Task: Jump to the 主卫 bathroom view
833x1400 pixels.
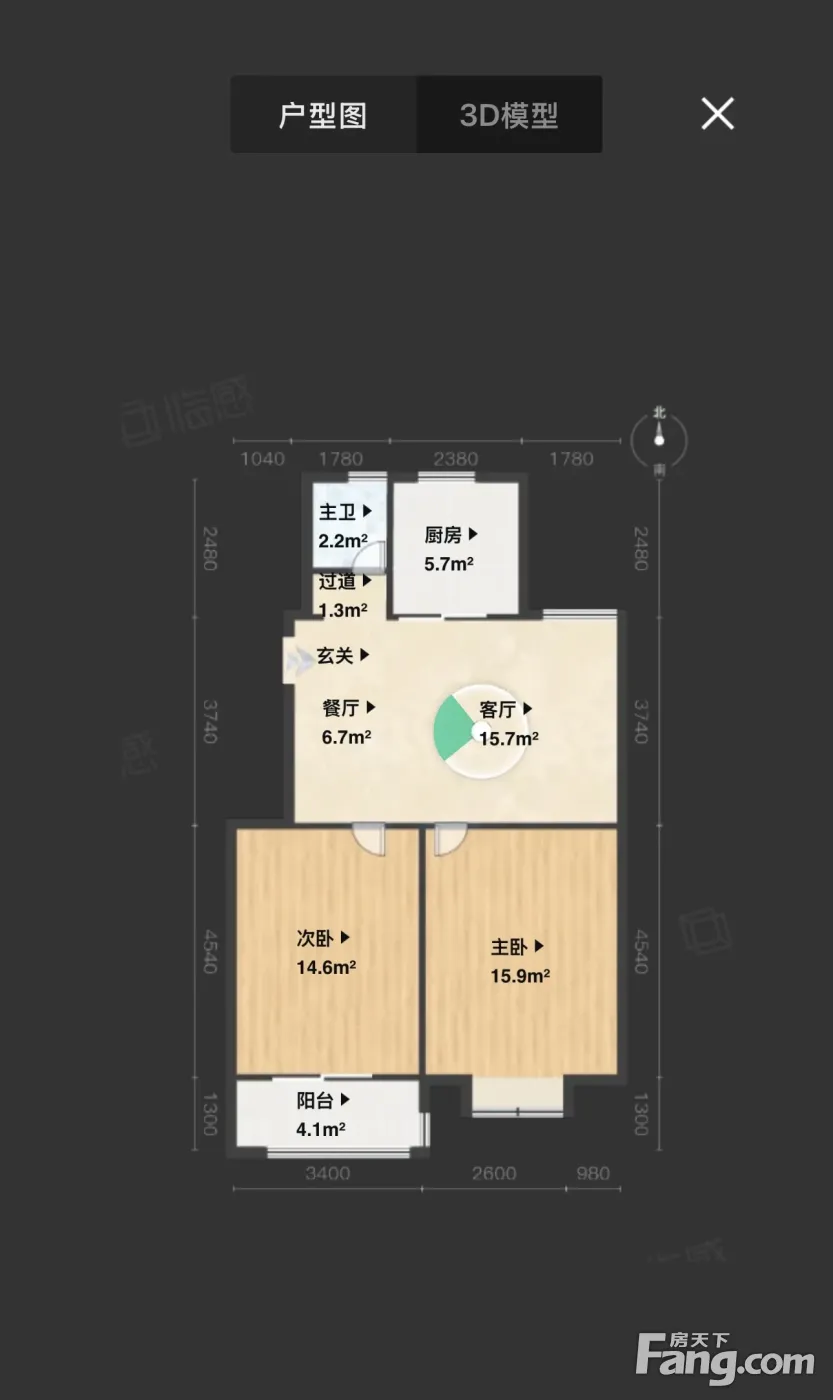Action: click(345, 513)
